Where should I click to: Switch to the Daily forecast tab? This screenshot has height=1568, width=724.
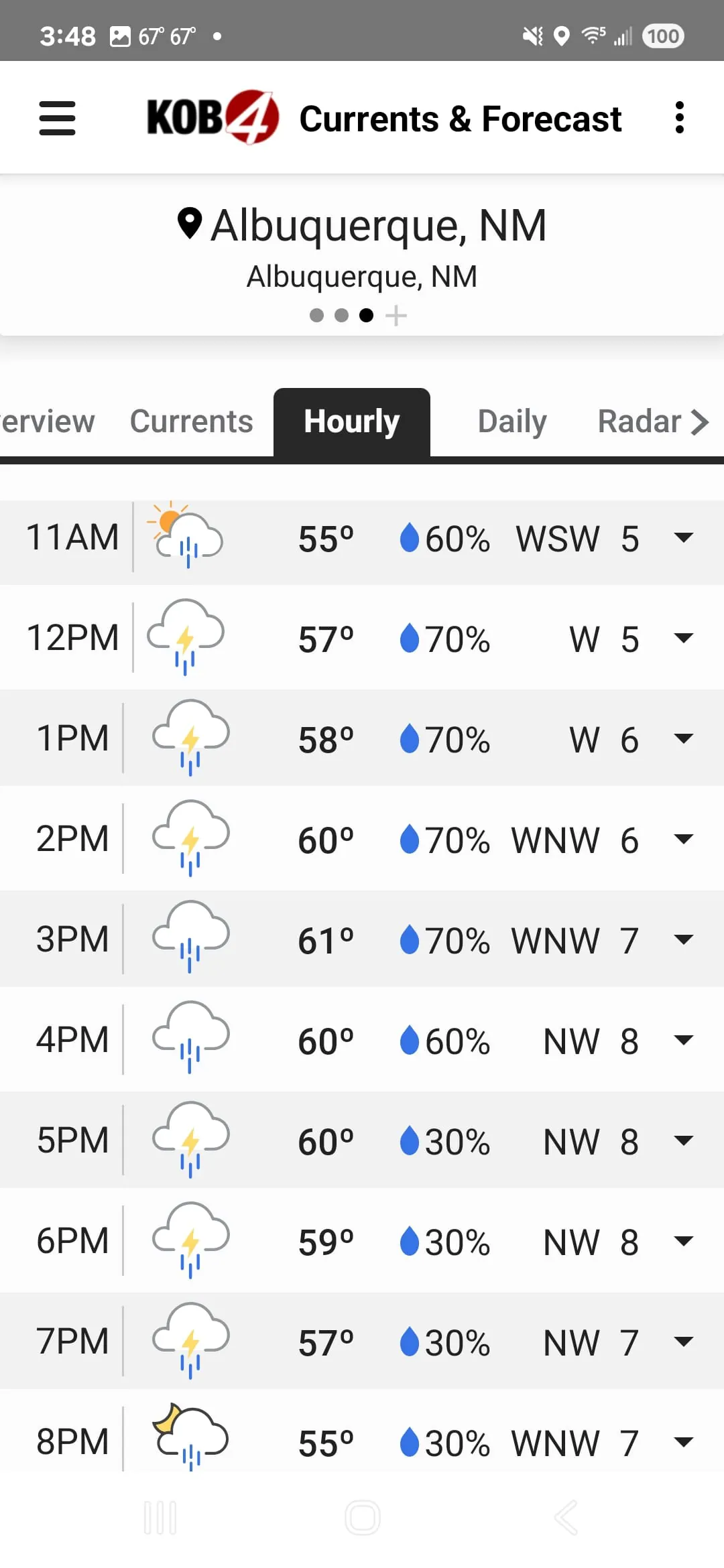pyautogui.click(x=510, y=421)
